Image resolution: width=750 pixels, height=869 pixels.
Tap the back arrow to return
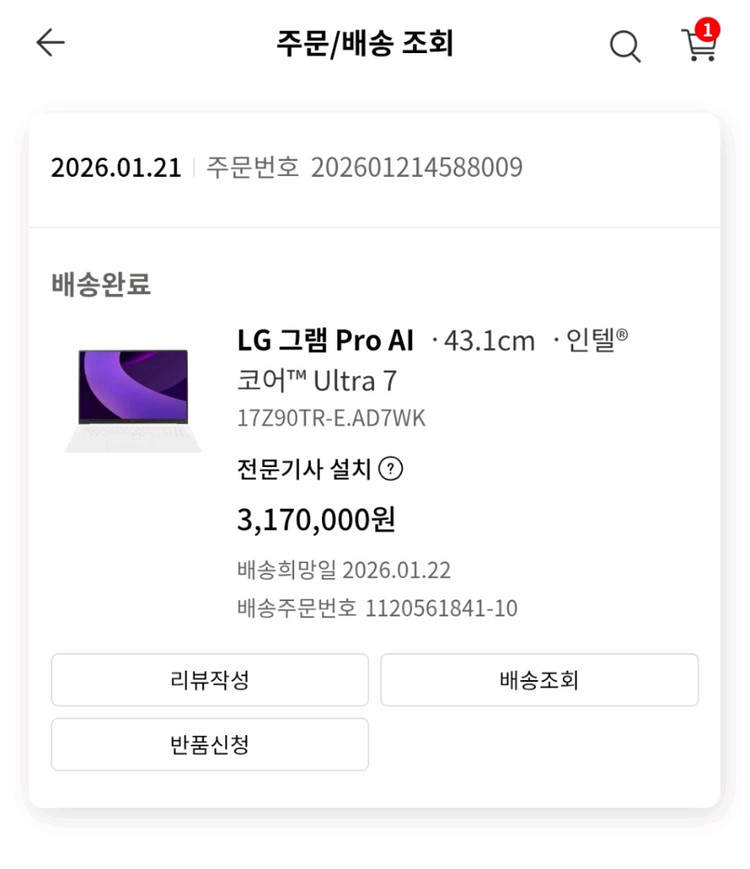point(49,44)
